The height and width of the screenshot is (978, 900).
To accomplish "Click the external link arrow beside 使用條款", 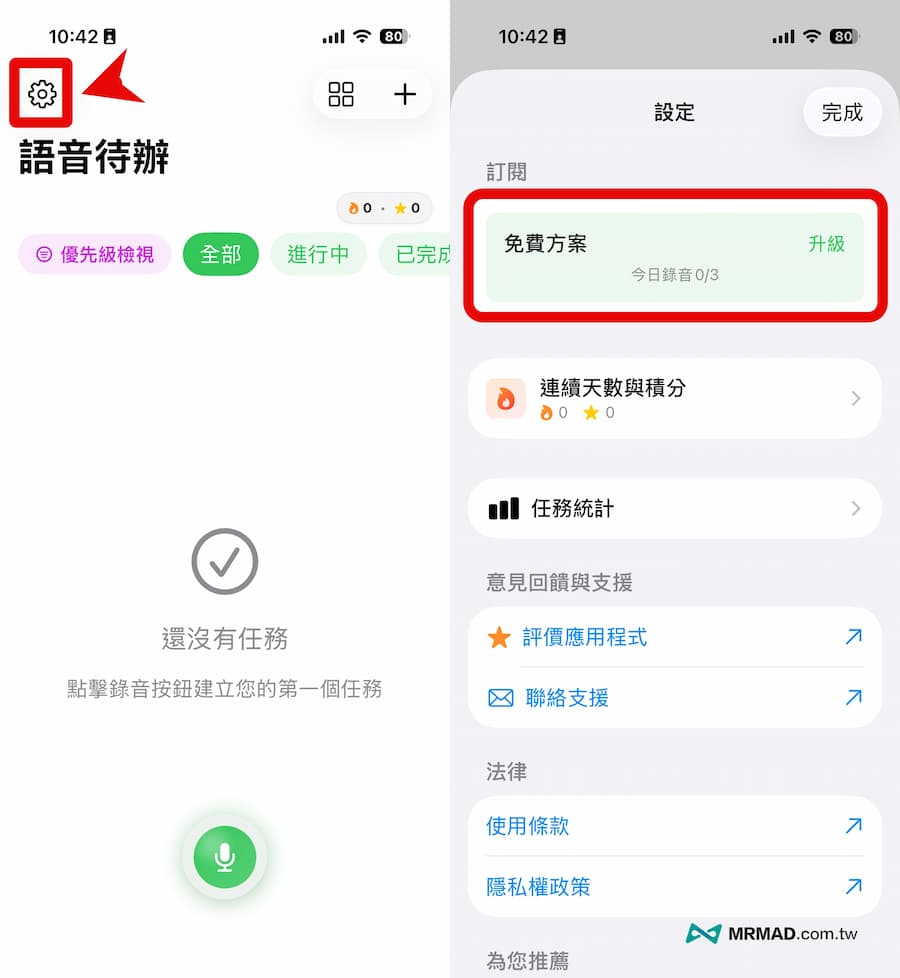I will point(853,826).
